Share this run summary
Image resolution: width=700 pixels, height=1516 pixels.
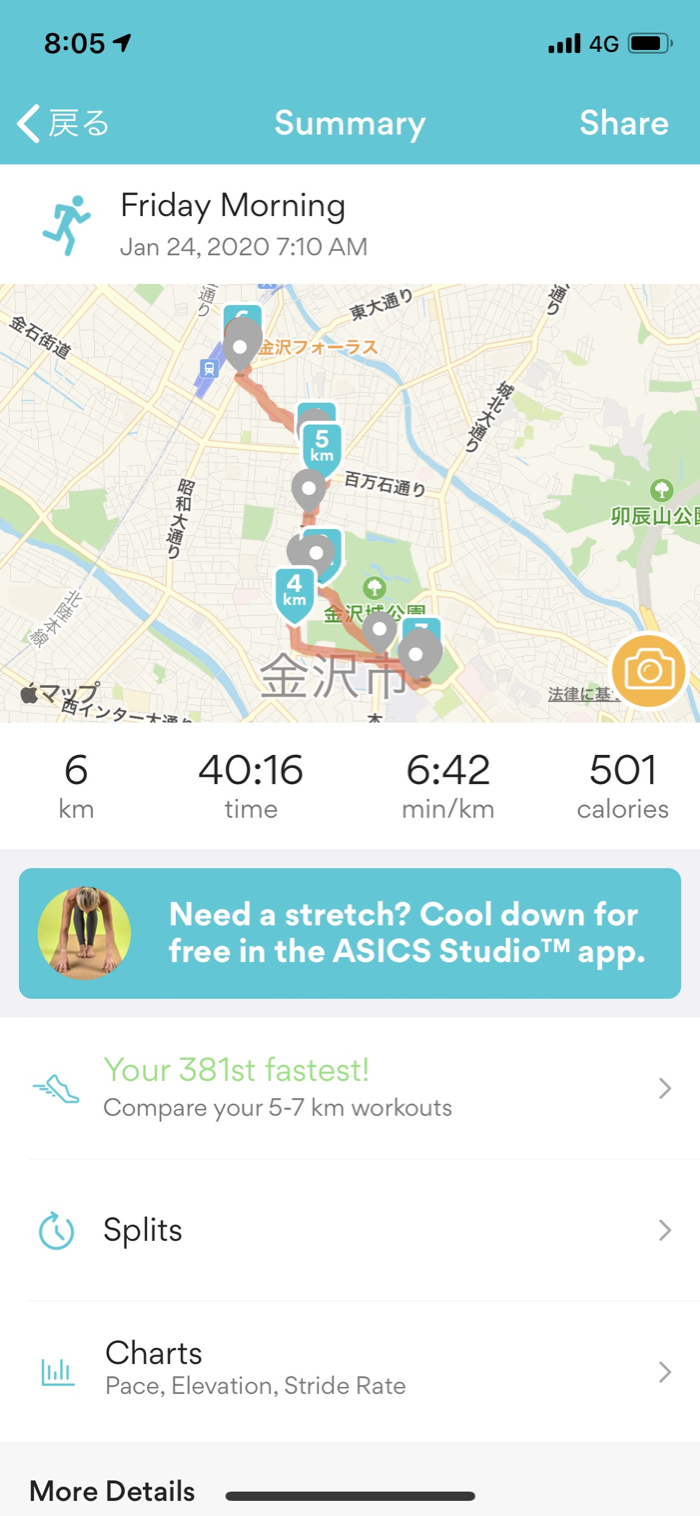click(x=623, y=123)
